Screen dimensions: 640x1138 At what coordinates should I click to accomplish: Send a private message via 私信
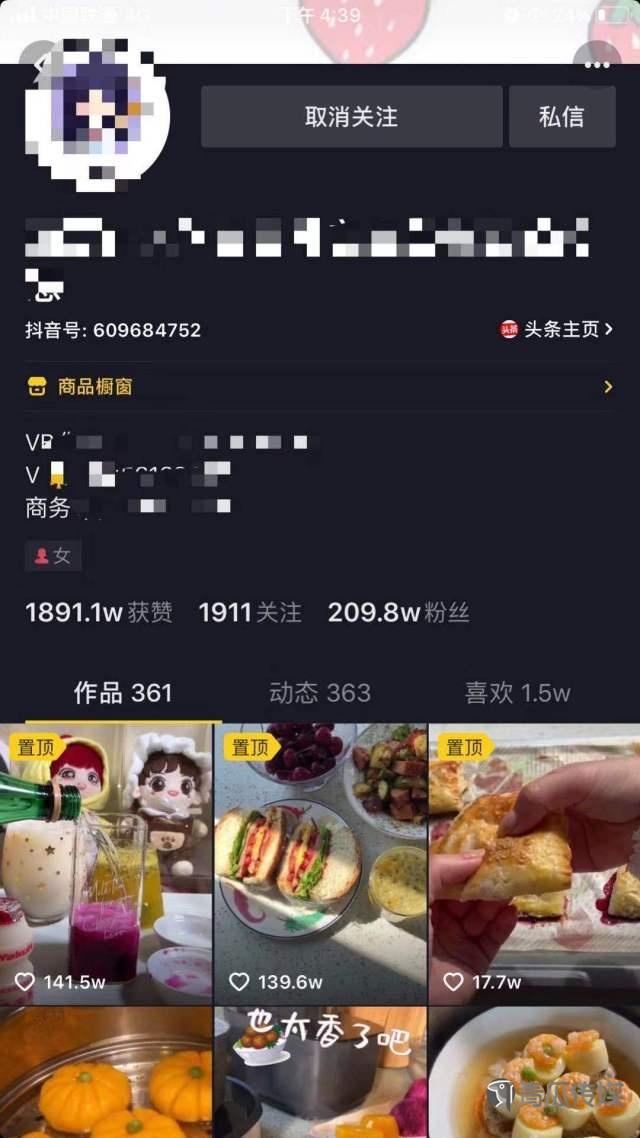tap(561, 117)
